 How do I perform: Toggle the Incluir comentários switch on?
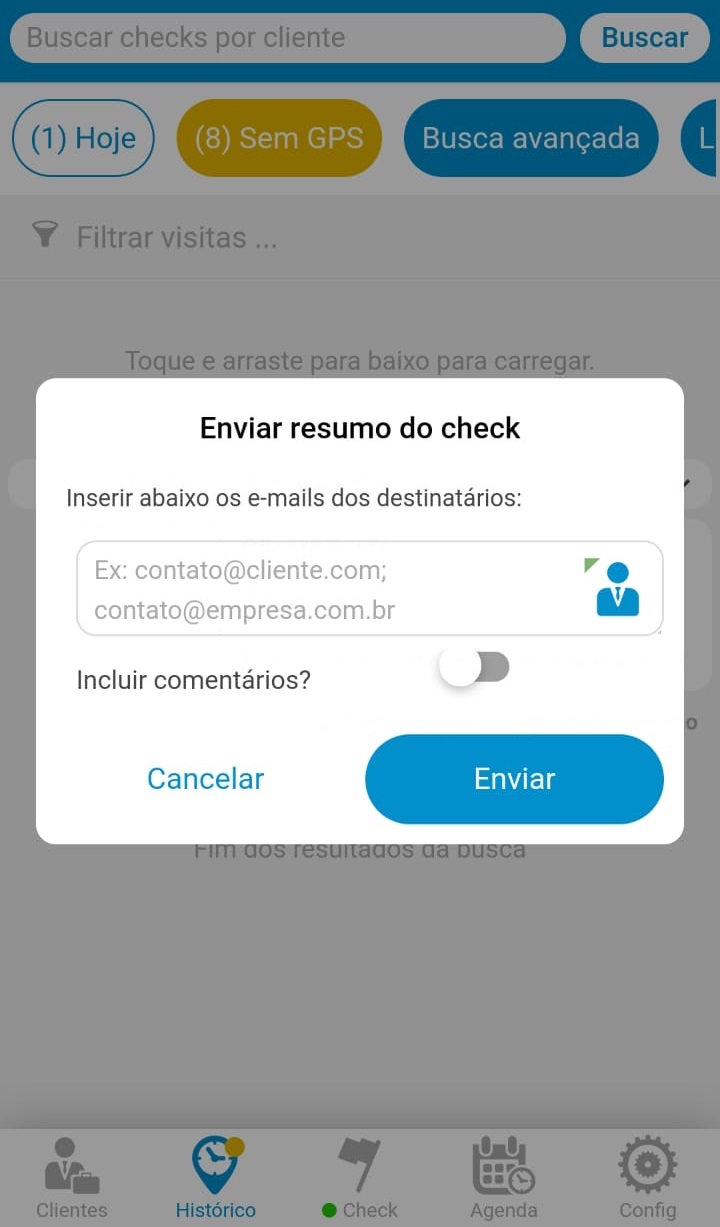point(474,666)
